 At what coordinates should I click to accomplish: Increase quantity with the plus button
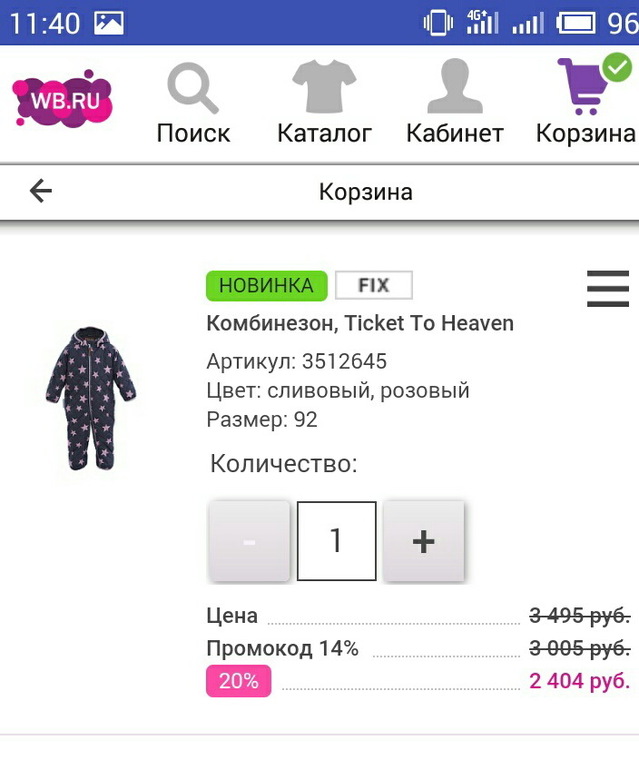point(424,541)
